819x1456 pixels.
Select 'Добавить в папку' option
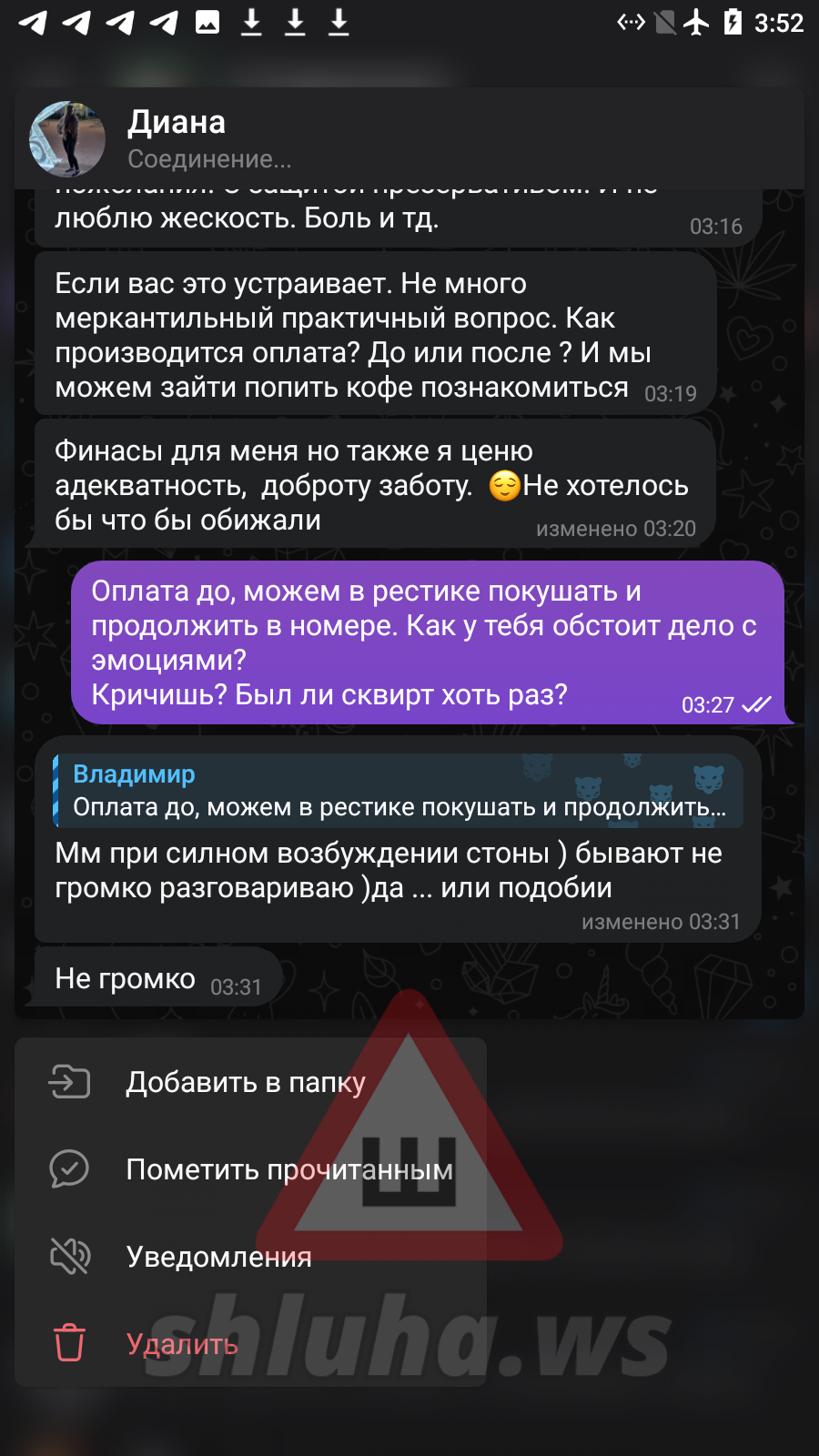click(x=246, y=1082)
